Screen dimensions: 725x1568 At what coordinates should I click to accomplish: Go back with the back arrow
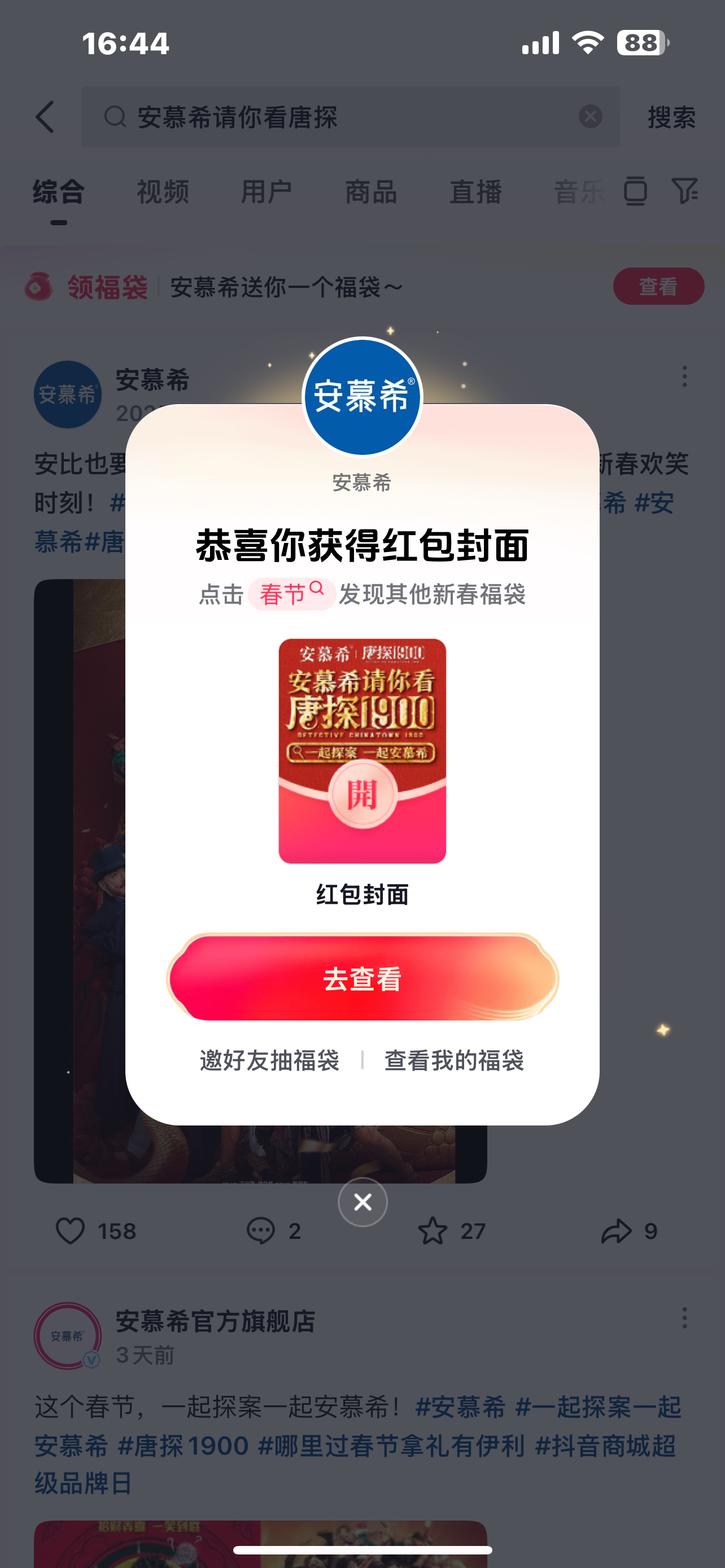tap(46, 117)
